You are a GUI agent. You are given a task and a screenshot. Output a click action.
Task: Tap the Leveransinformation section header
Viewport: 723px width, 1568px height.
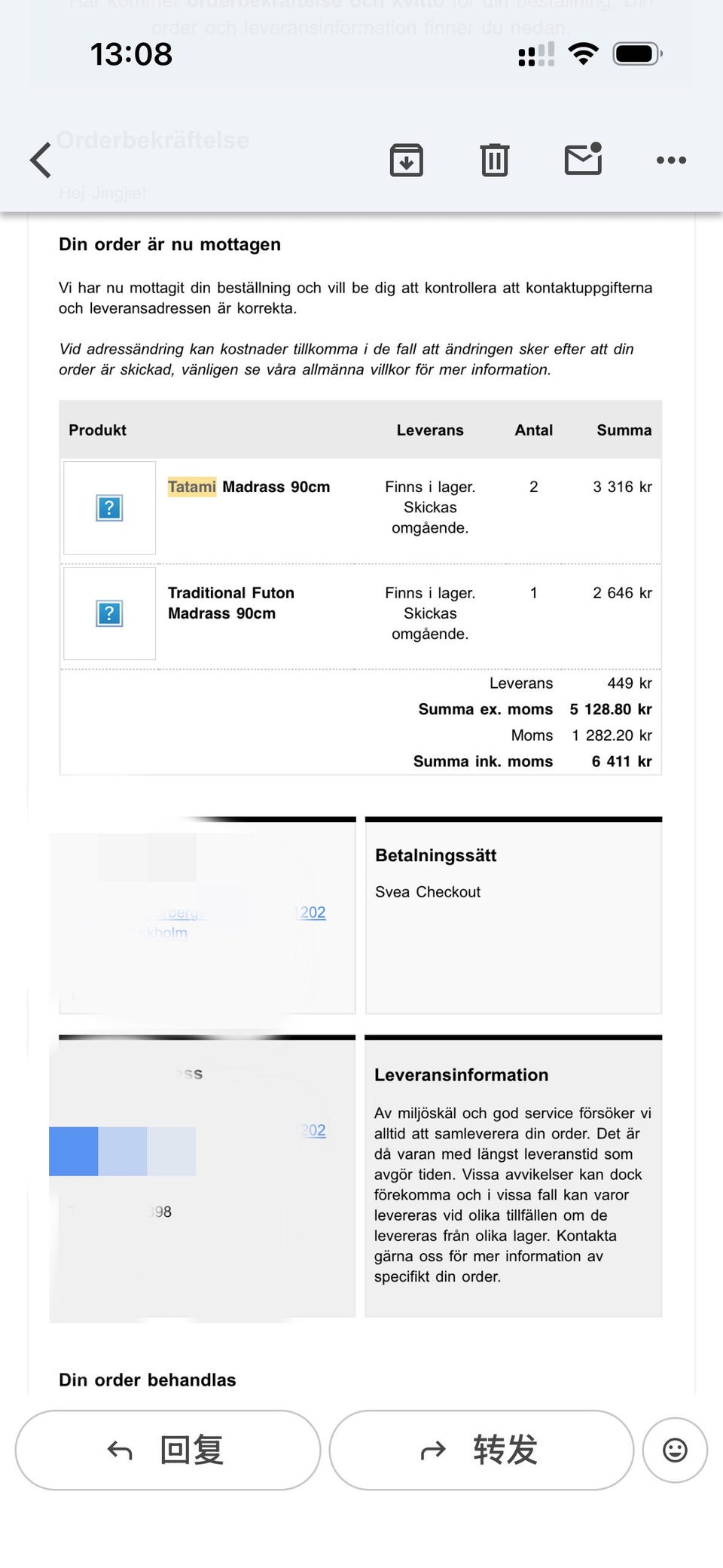[462, 1074]
